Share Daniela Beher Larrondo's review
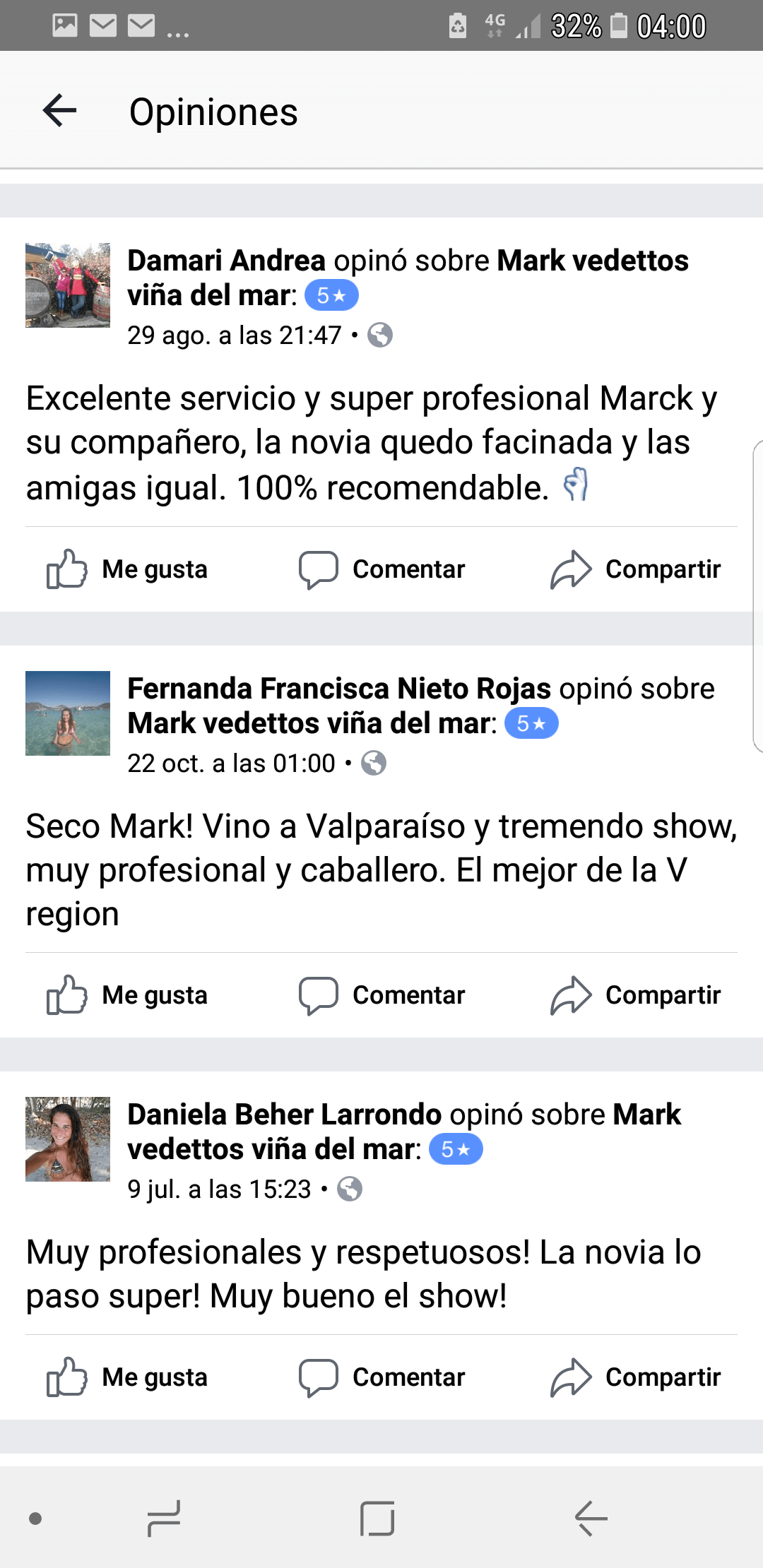 pyautogui.click(x=636, y=1377)
